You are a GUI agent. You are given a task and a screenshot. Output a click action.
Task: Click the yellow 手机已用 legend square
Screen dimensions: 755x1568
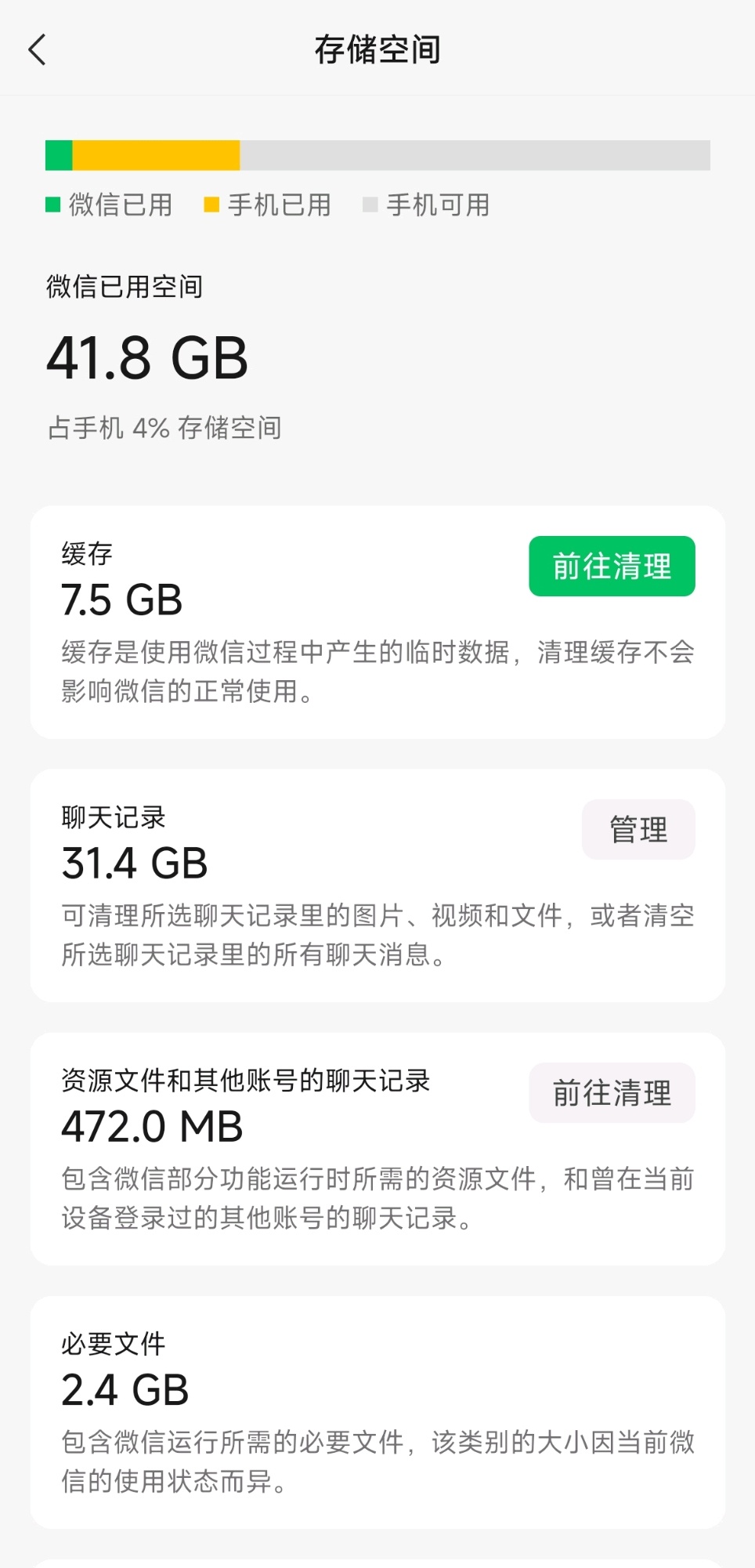(x=210, y=205)
